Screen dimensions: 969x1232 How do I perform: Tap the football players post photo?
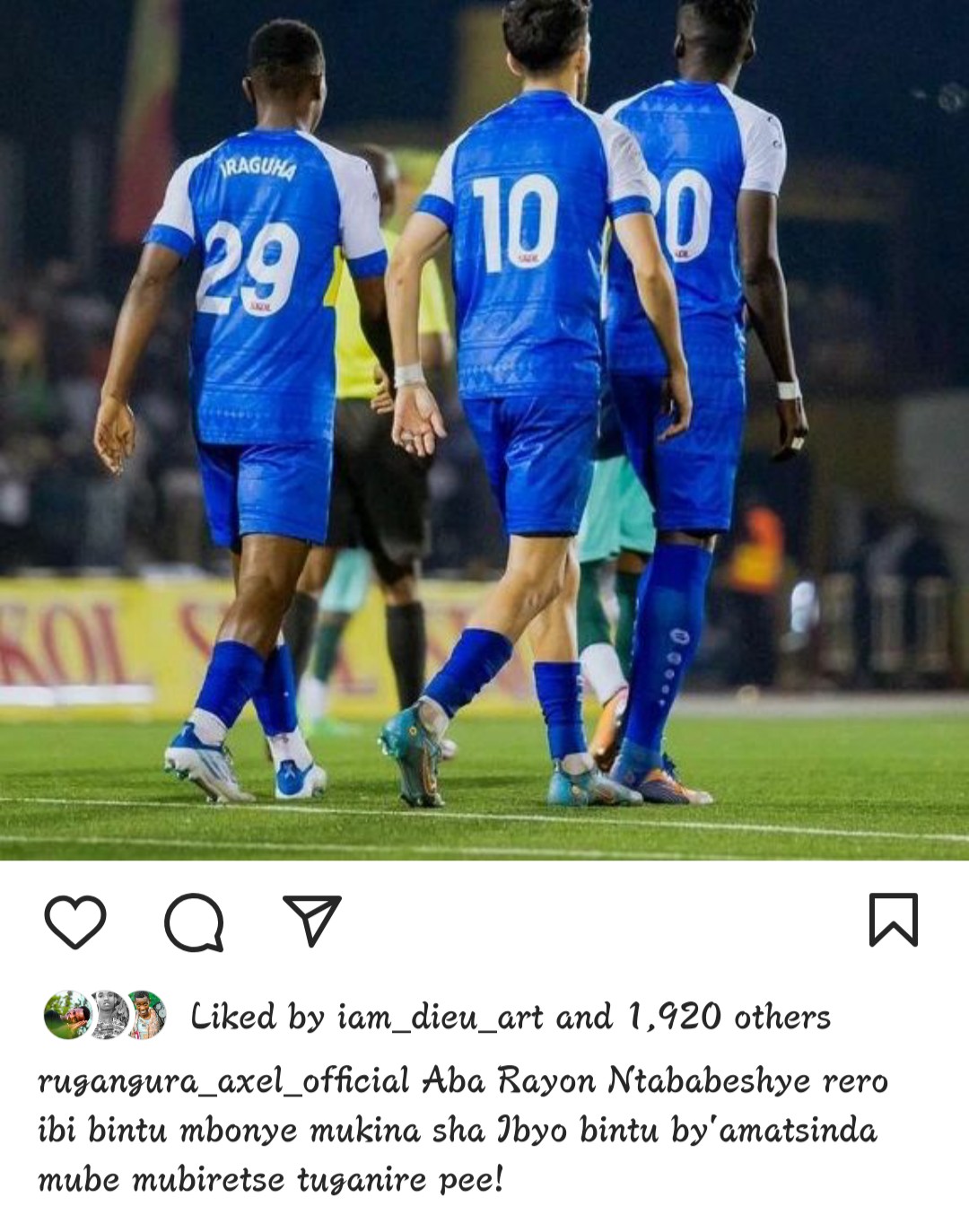point(484,431)
